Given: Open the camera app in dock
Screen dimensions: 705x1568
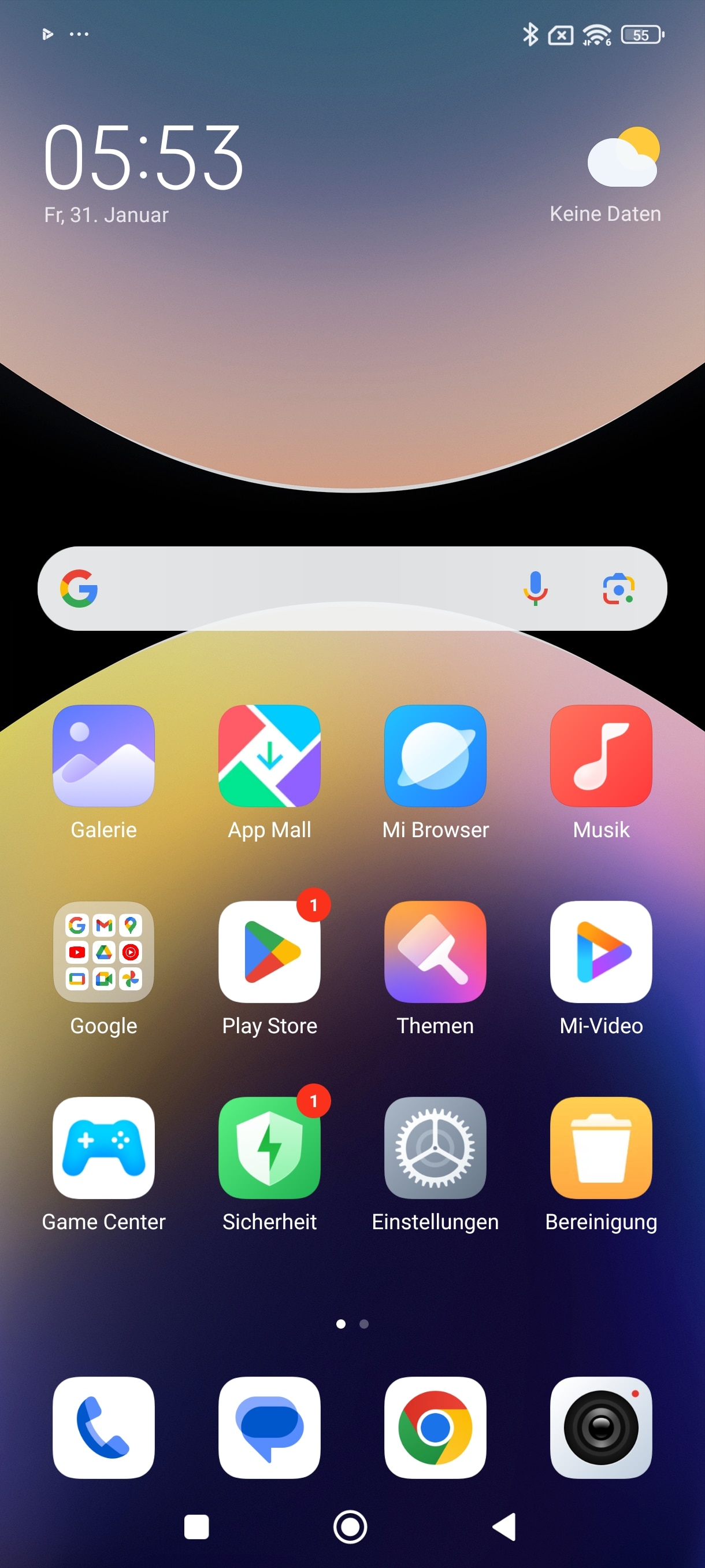Looking at the screenshot, I should click(601, 1427).
